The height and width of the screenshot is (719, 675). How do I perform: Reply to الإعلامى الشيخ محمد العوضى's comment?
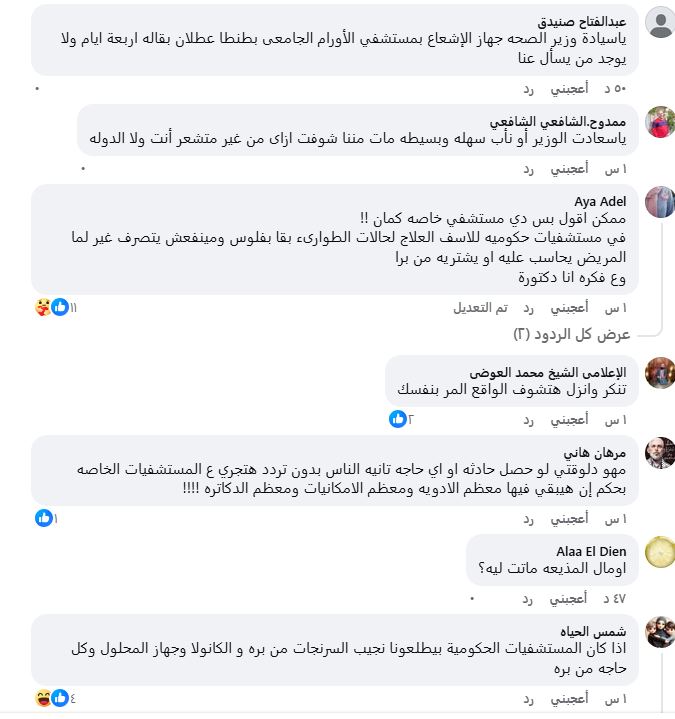pos(526,419)
